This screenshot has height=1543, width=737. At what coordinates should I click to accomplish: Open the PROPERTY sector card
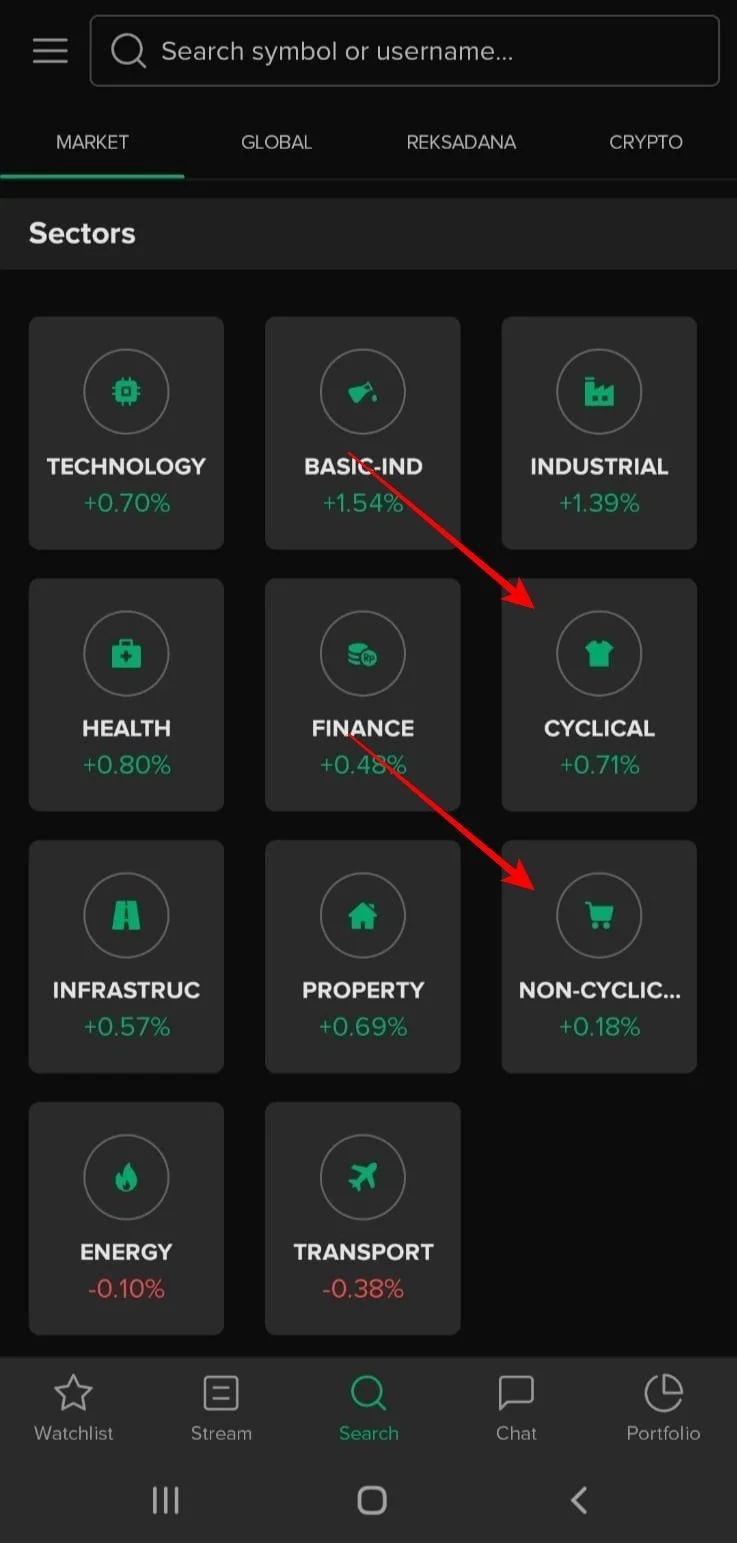pos(363,957)
